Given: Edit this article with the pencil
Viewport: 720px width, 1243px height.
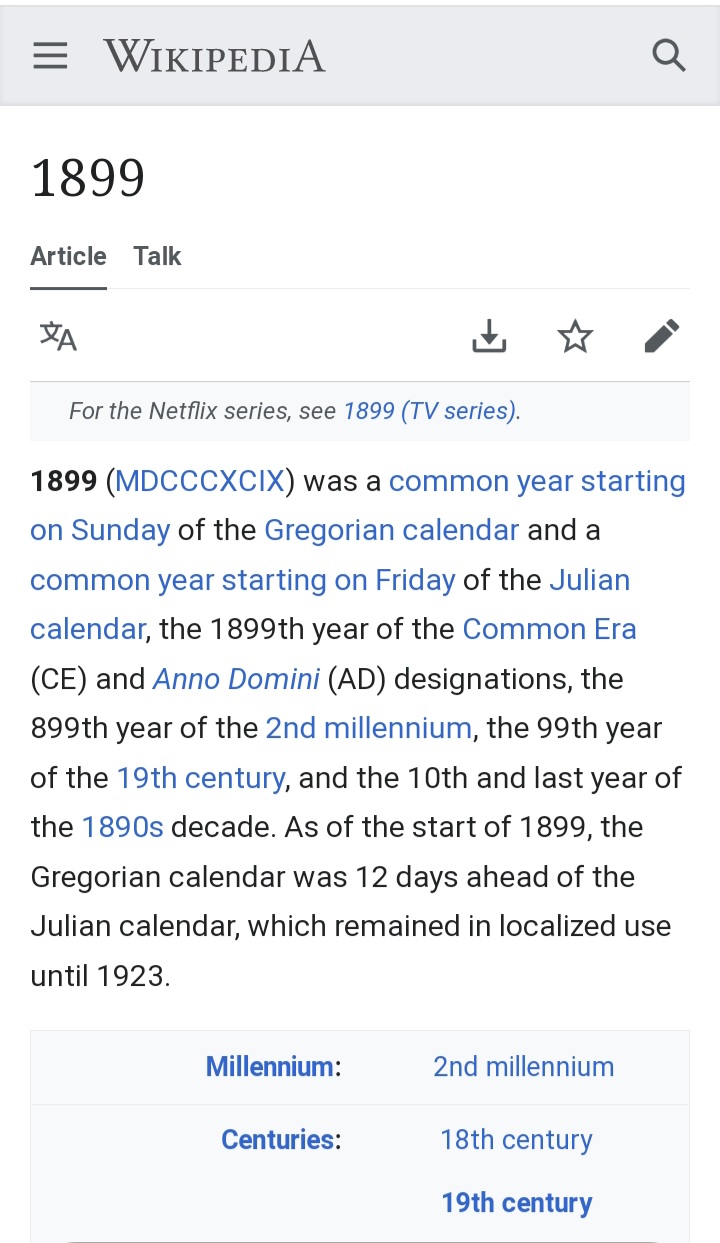Looking at the screenshot, I should pos(661,337).
